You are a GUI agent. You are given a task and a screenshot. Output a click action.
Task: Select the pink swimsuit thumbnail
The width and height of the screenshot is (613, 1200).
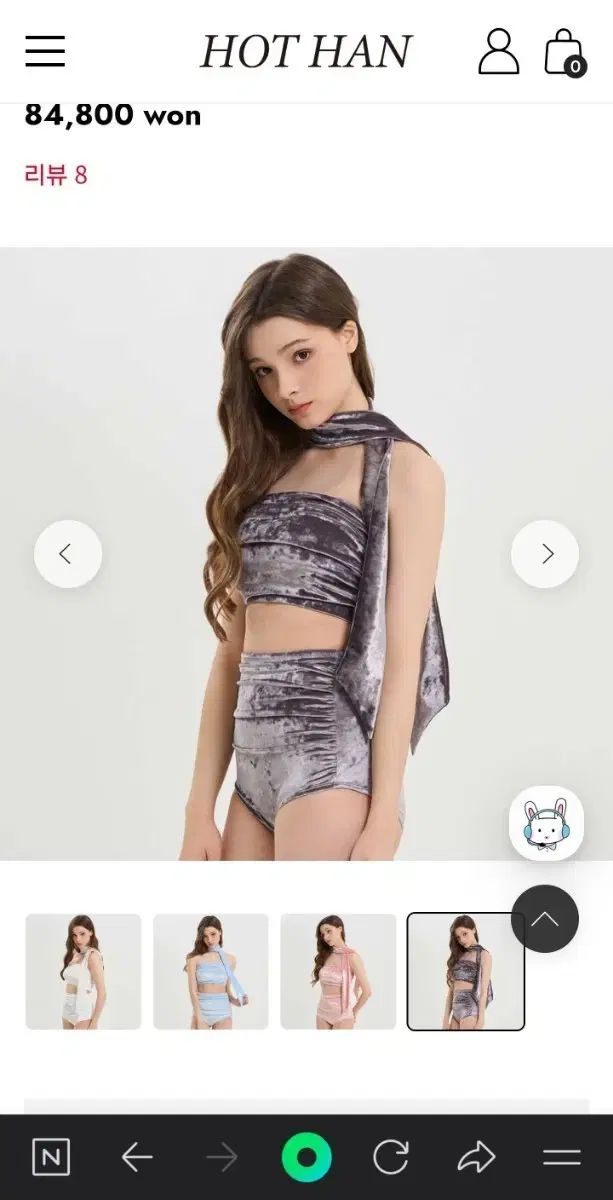[338, 971]
